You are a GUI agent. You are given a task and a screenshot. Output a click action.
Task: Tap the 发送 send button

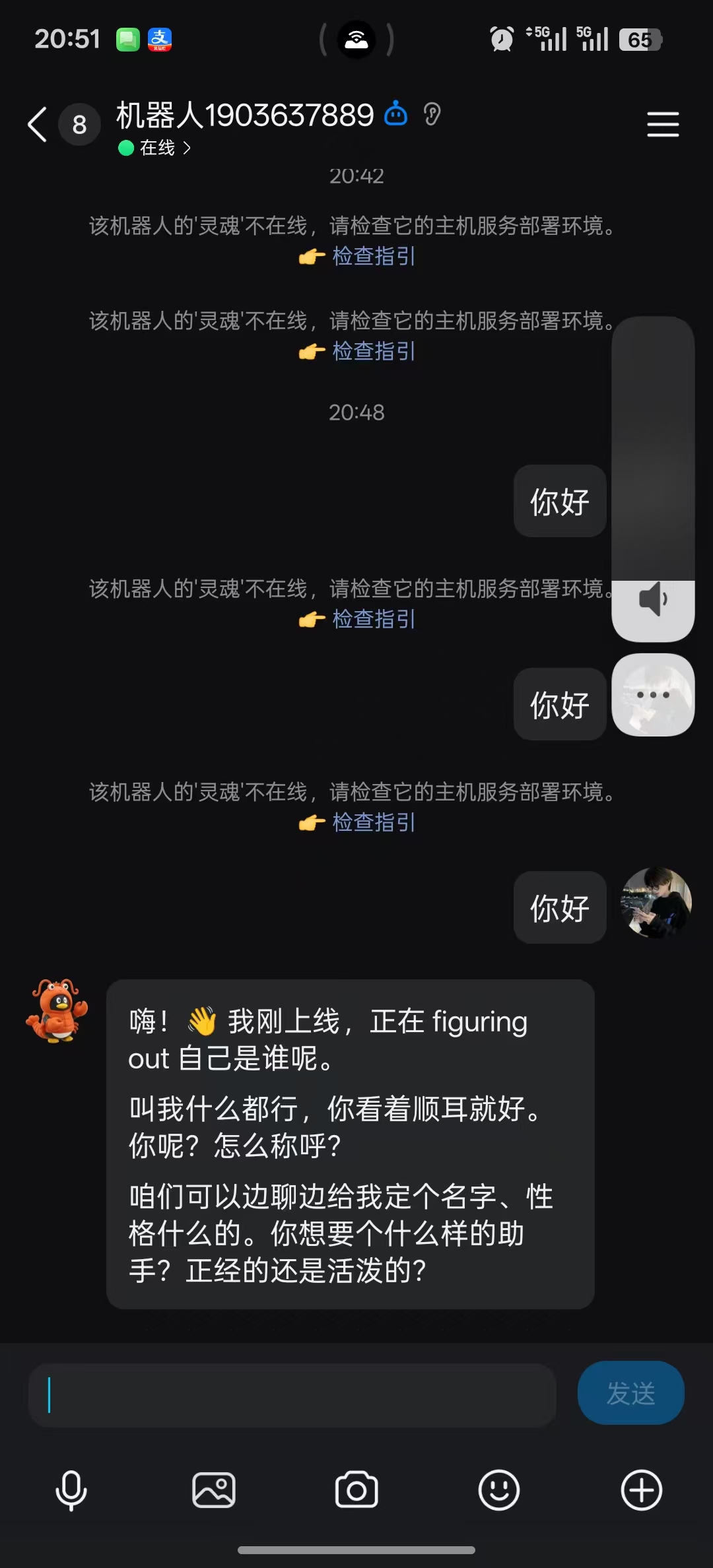click(x=630, y=1393)
